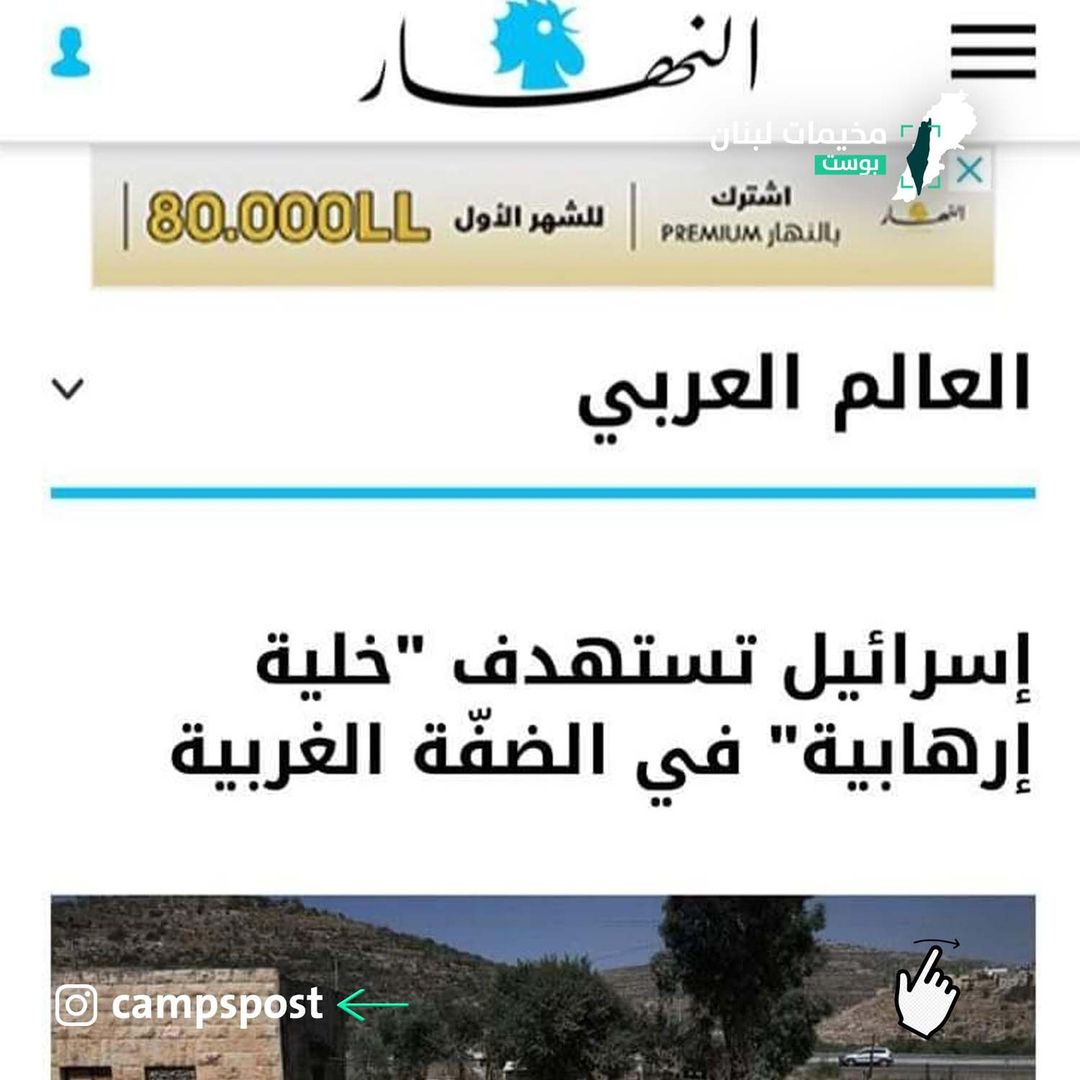
Task: Open the user profile icon
Action: click(70, 54)
